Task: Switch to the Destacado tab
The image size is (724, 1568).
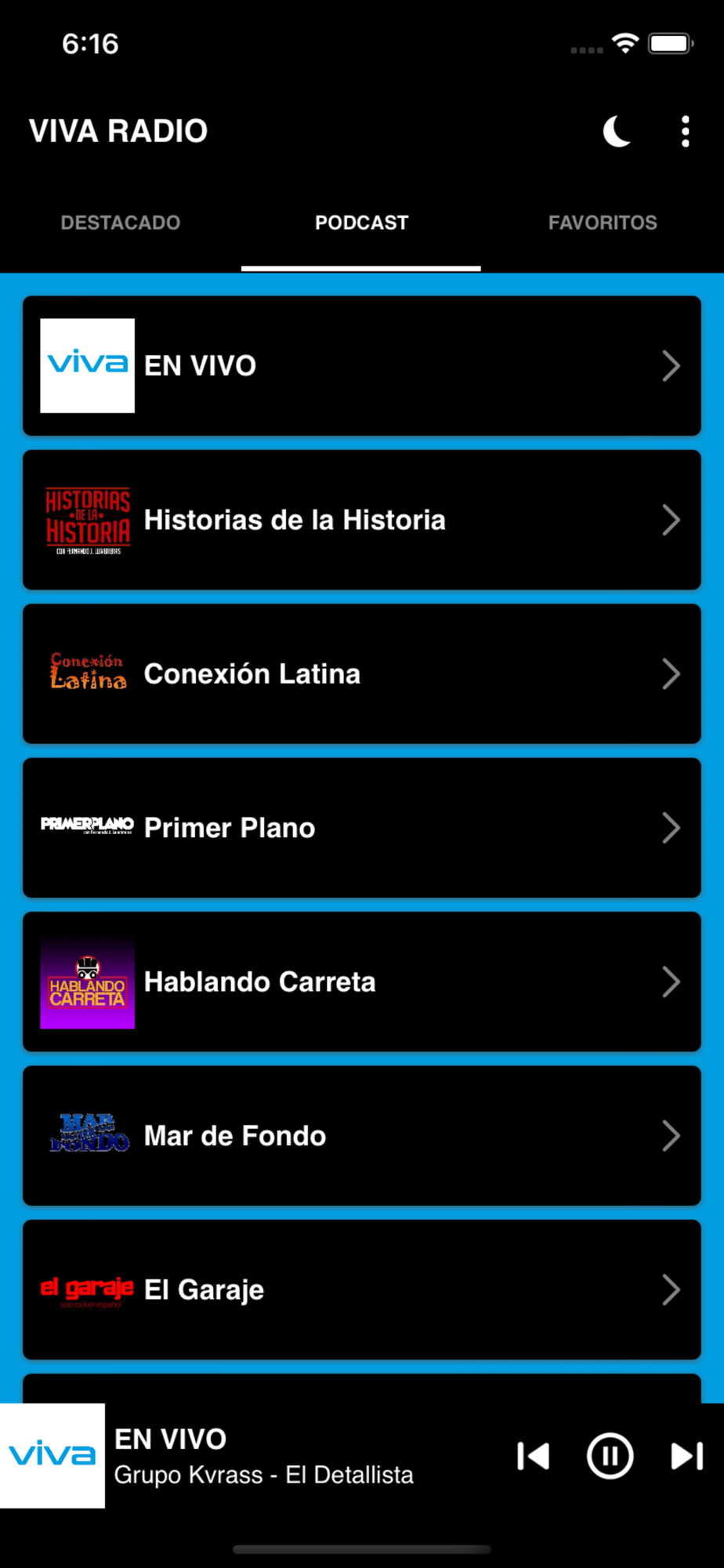Action: click(121, 223)
